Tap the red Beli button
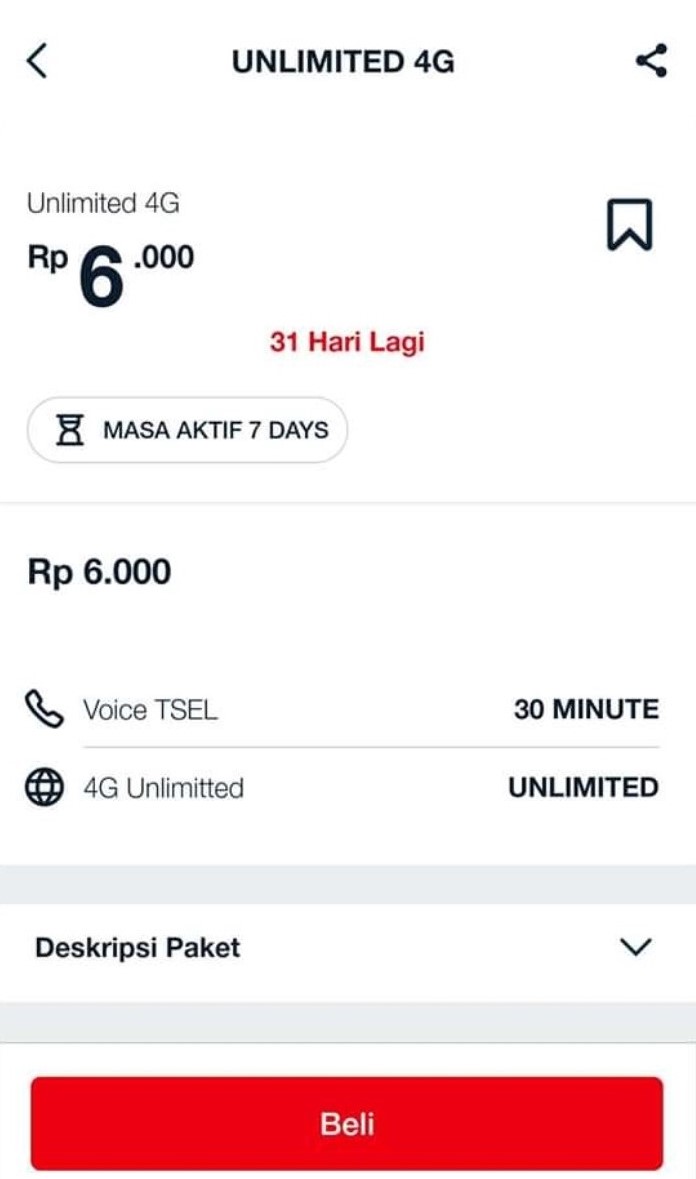The width and height of the screenshot is (696, 1179). pyautogui.click(x=346, y=1123)
